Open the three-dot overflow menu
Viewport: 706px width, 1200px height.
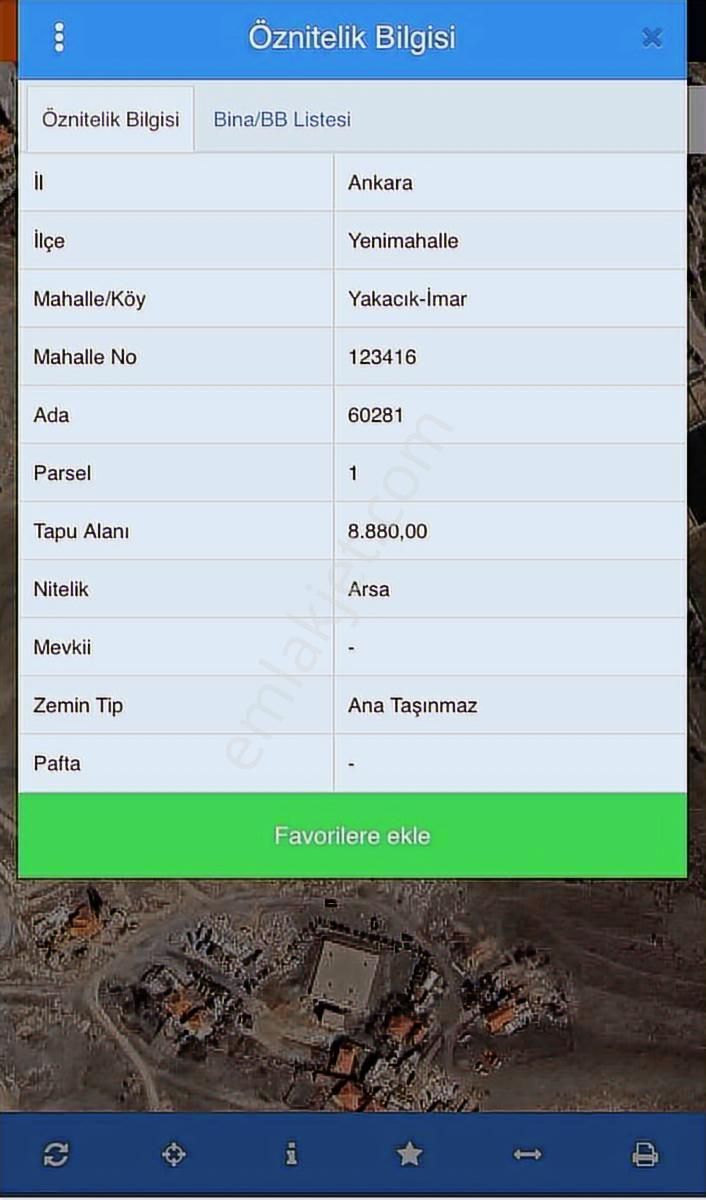click(59, 37)
